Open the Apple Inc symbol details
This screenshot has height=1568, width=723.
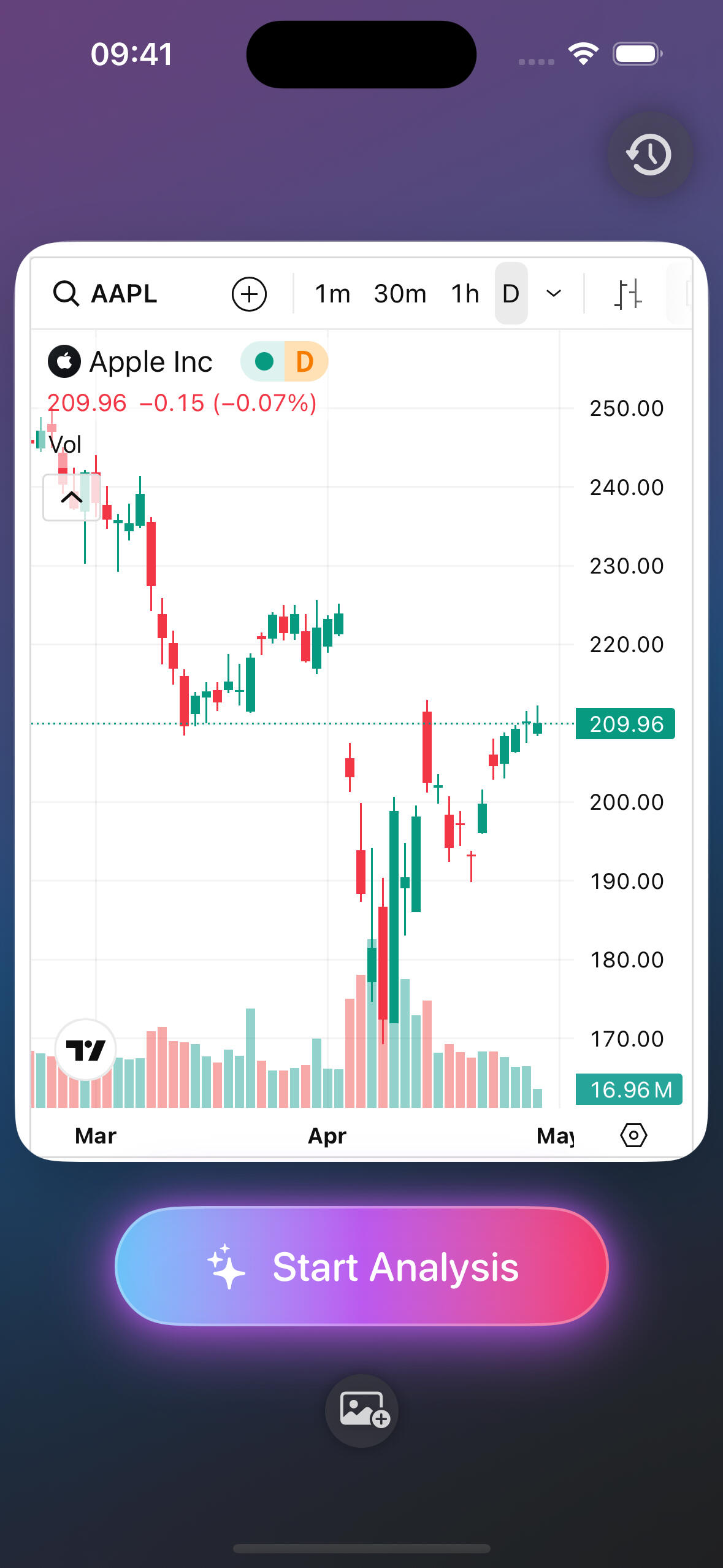click(x=150, y=362)
